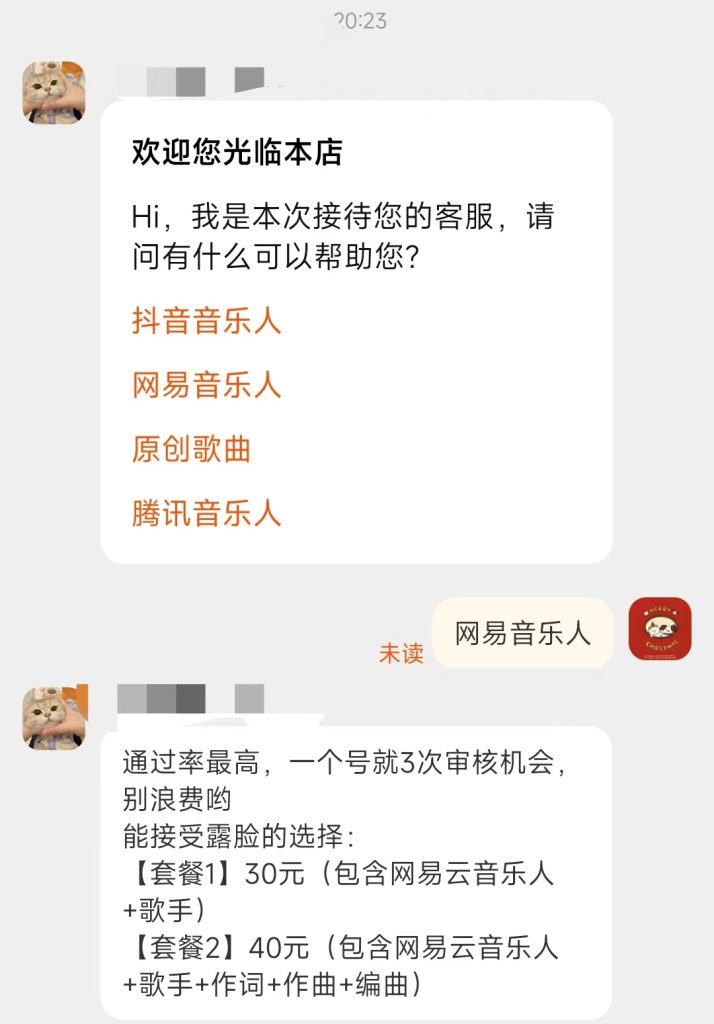
Task: Choose the 网易音乐人 link in the welcome message
Action: click(x=206, y=385)
